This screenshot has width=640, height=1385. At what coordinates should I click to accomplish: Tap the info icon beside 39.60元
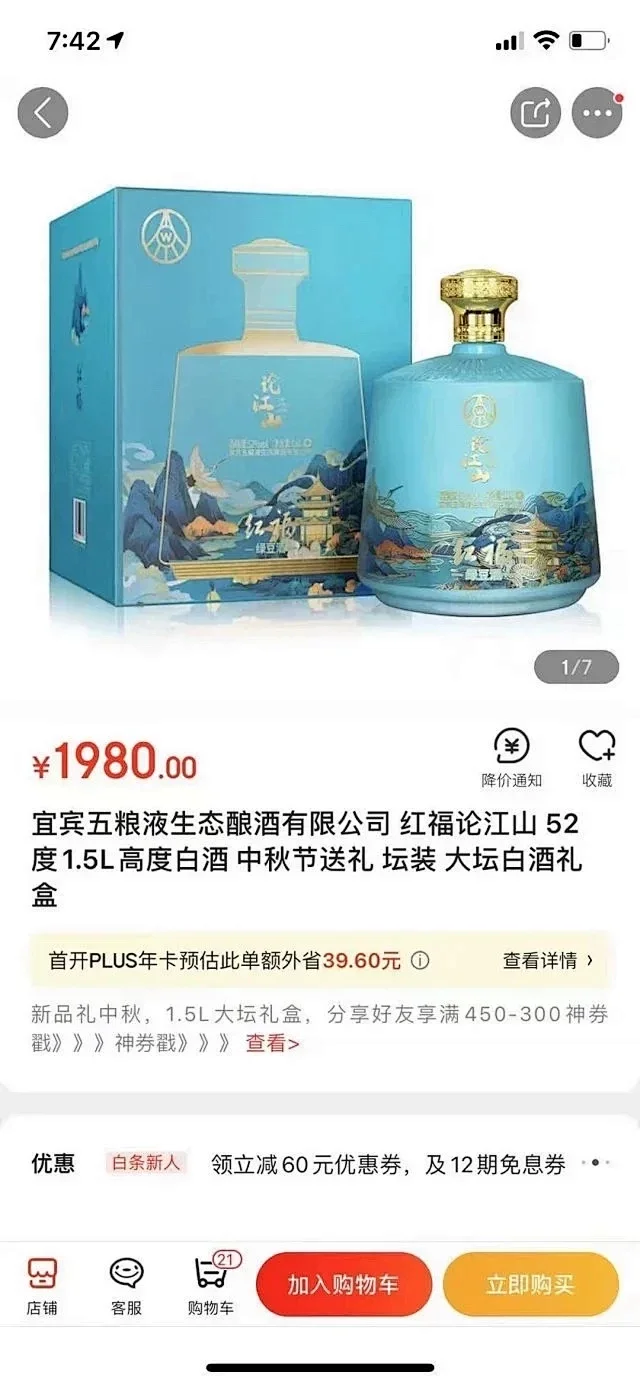(x=420, y=961)
